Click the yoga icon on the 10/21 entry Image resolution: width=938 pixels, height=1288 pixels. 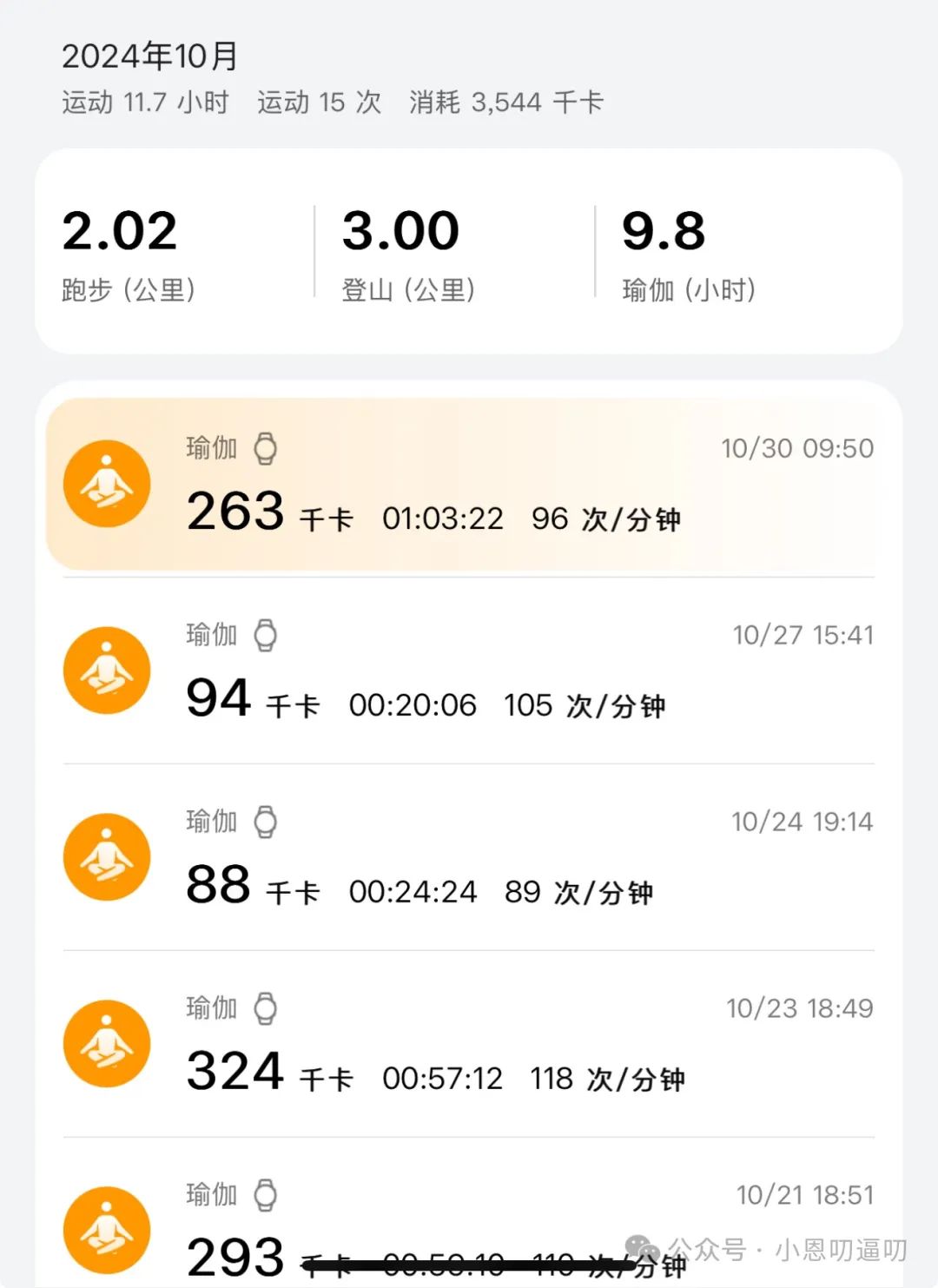pyautogui.click(x=106, y=1230)
